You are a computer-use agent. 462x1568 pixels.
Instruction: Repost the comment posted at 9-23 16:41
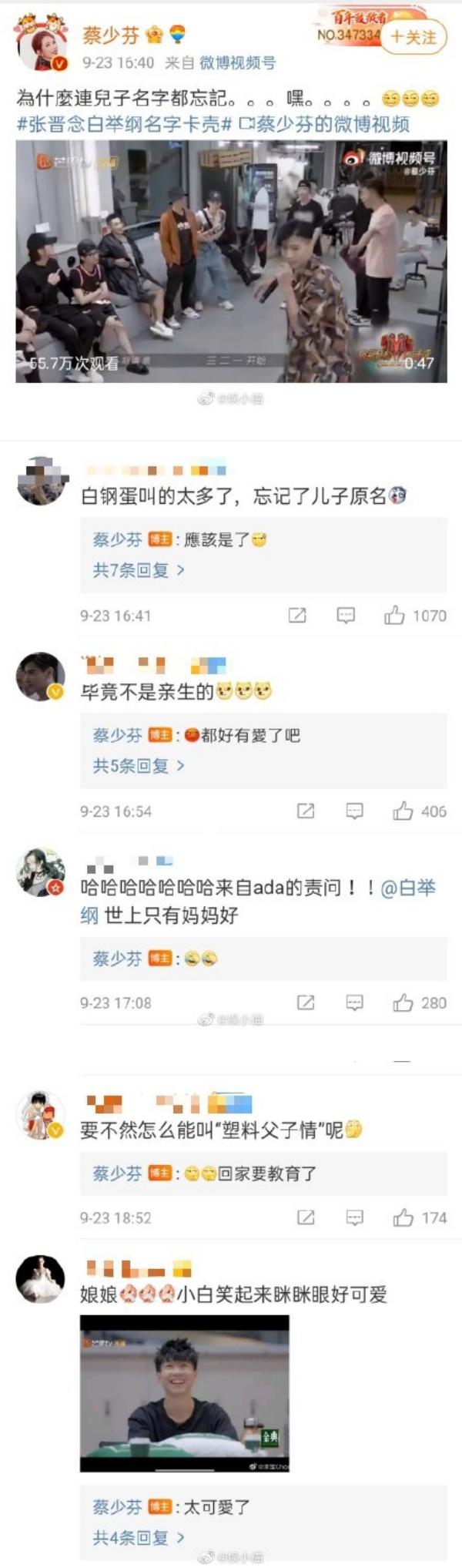pyautogui.click(x=297, y=616)
